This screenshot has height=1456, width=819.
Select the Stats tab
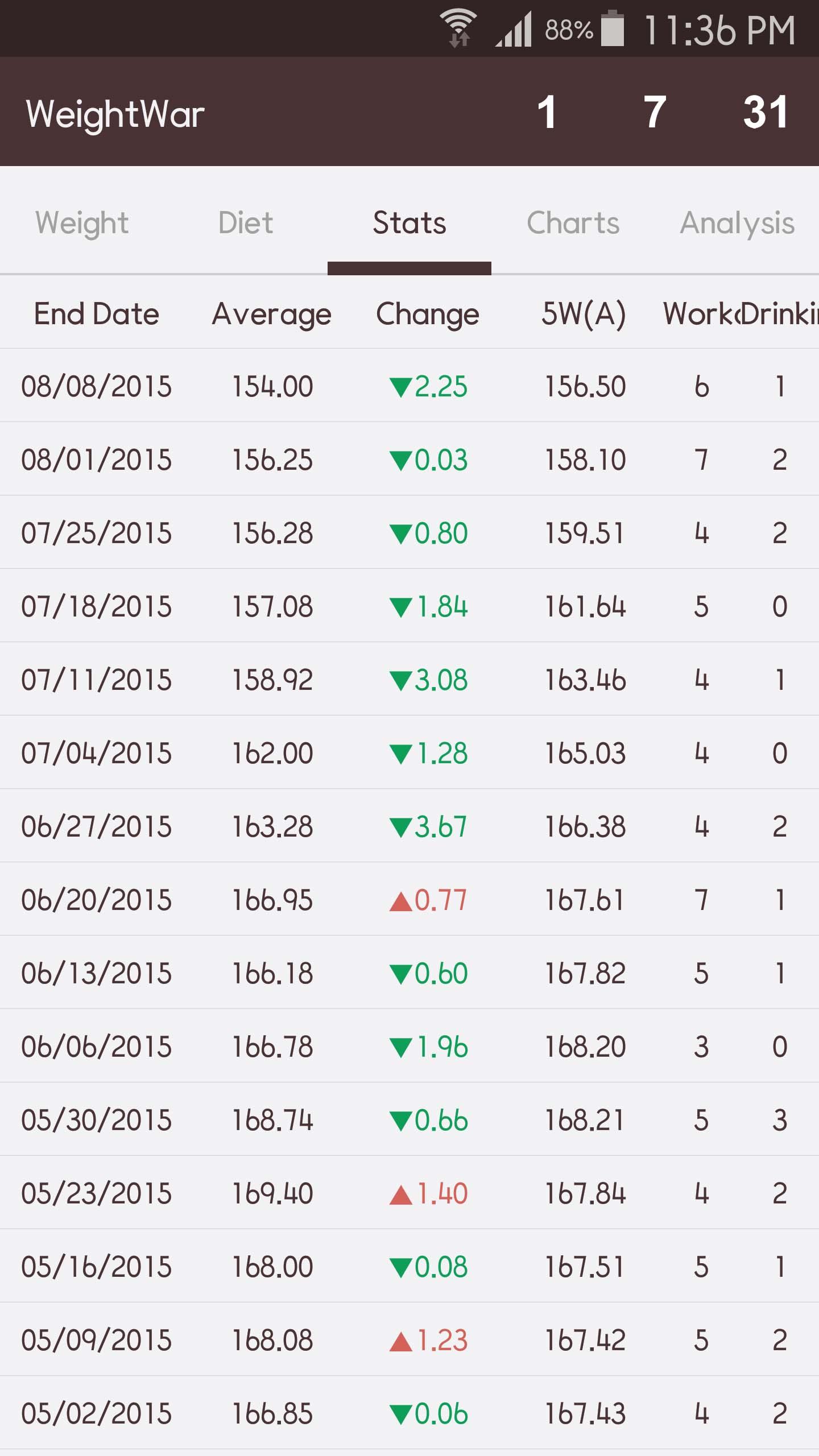[x=409, y=223]
